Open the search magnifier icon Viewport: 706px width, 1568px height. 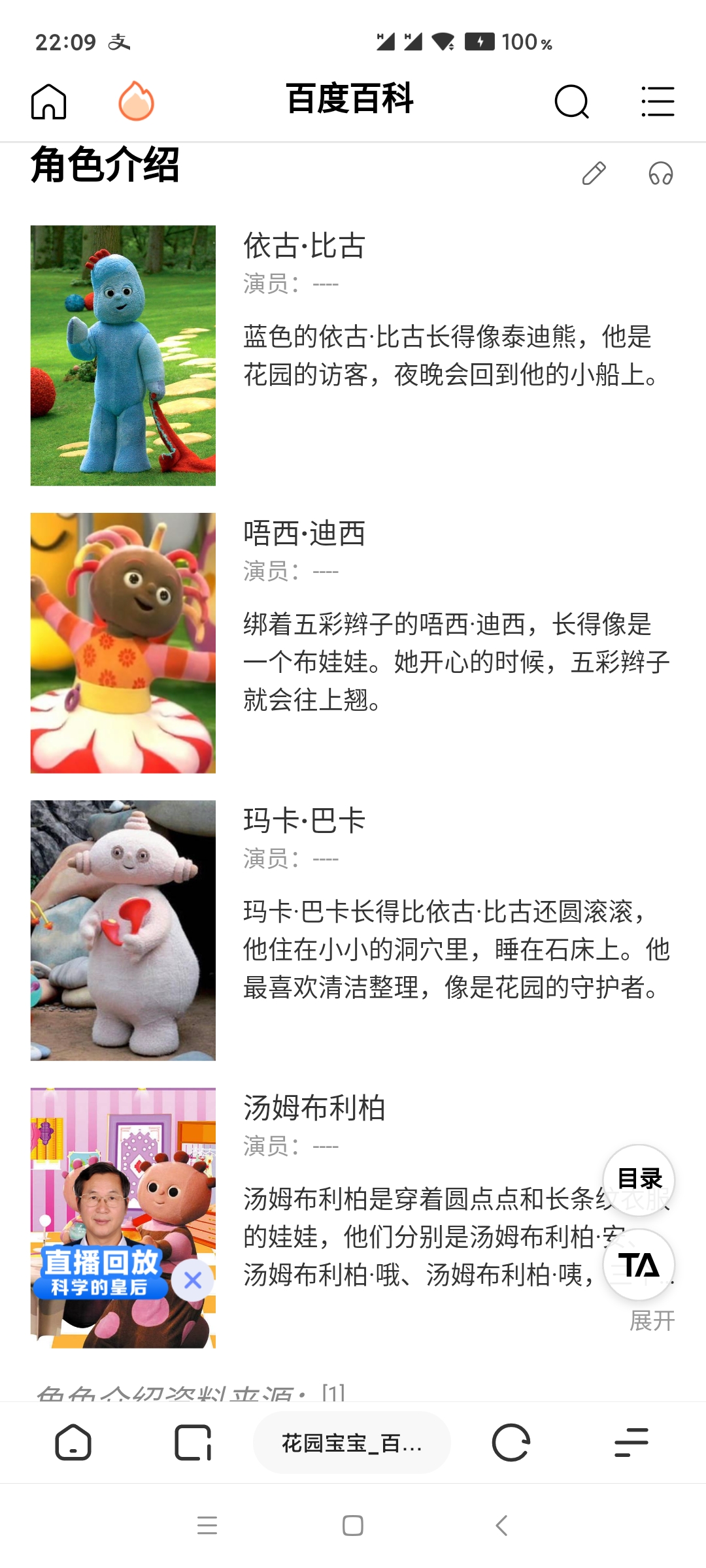click(571, 102)
